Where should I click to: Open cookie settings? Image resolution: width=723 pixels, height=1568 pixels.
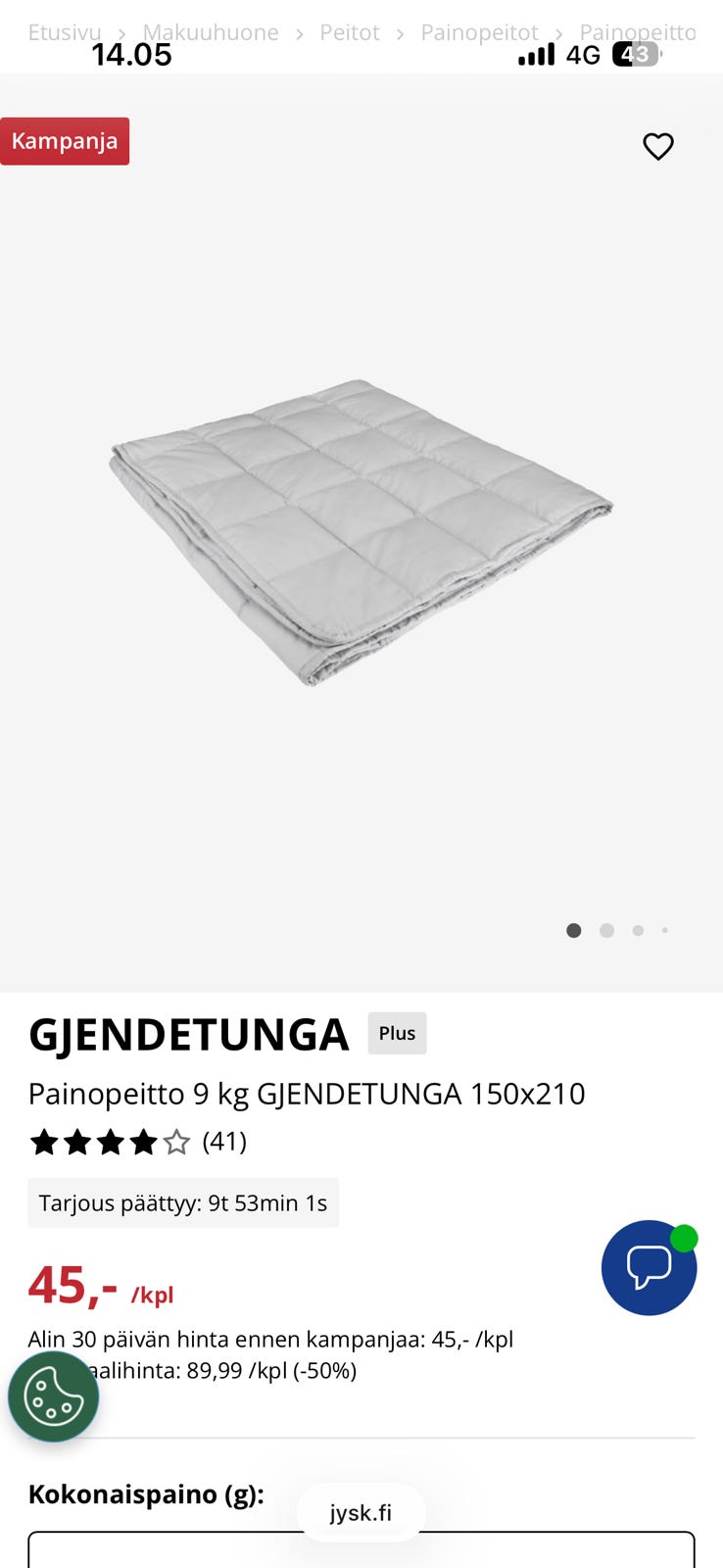[54, 1396]
